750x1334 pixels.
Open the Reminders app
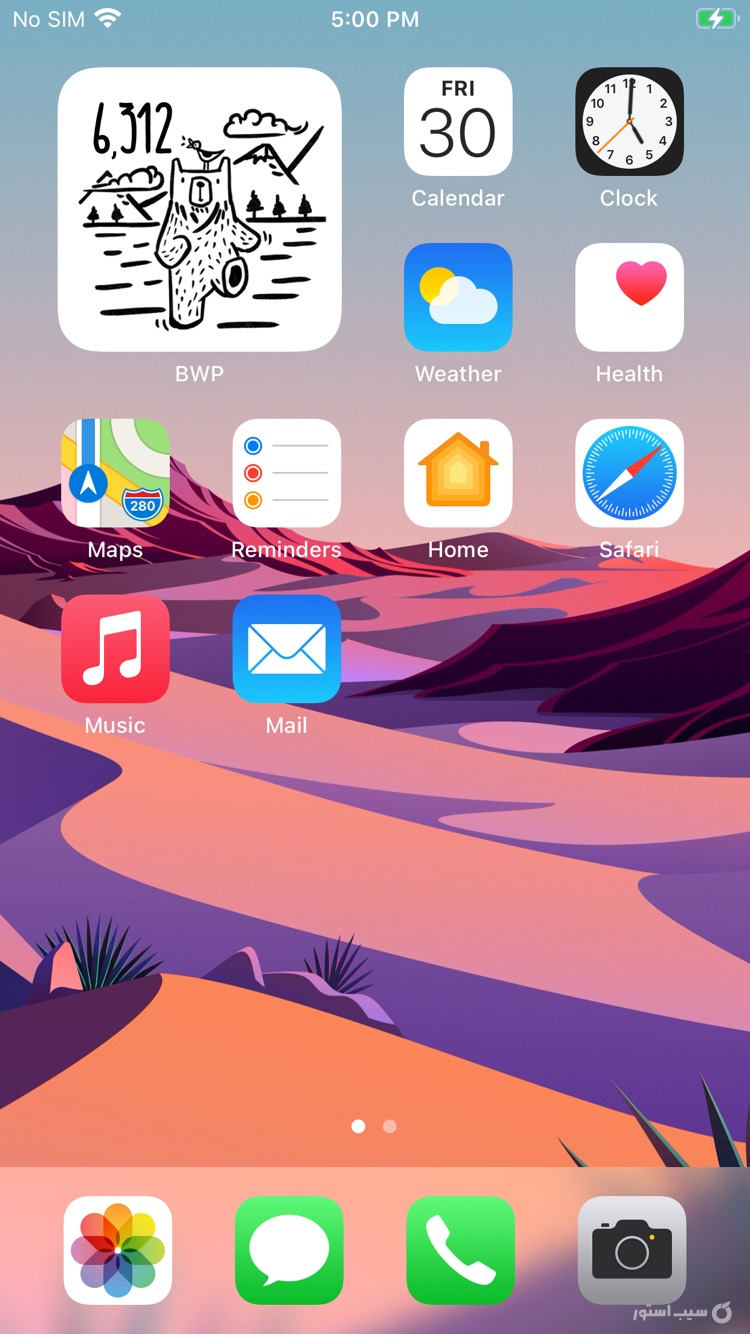[286, 473]
